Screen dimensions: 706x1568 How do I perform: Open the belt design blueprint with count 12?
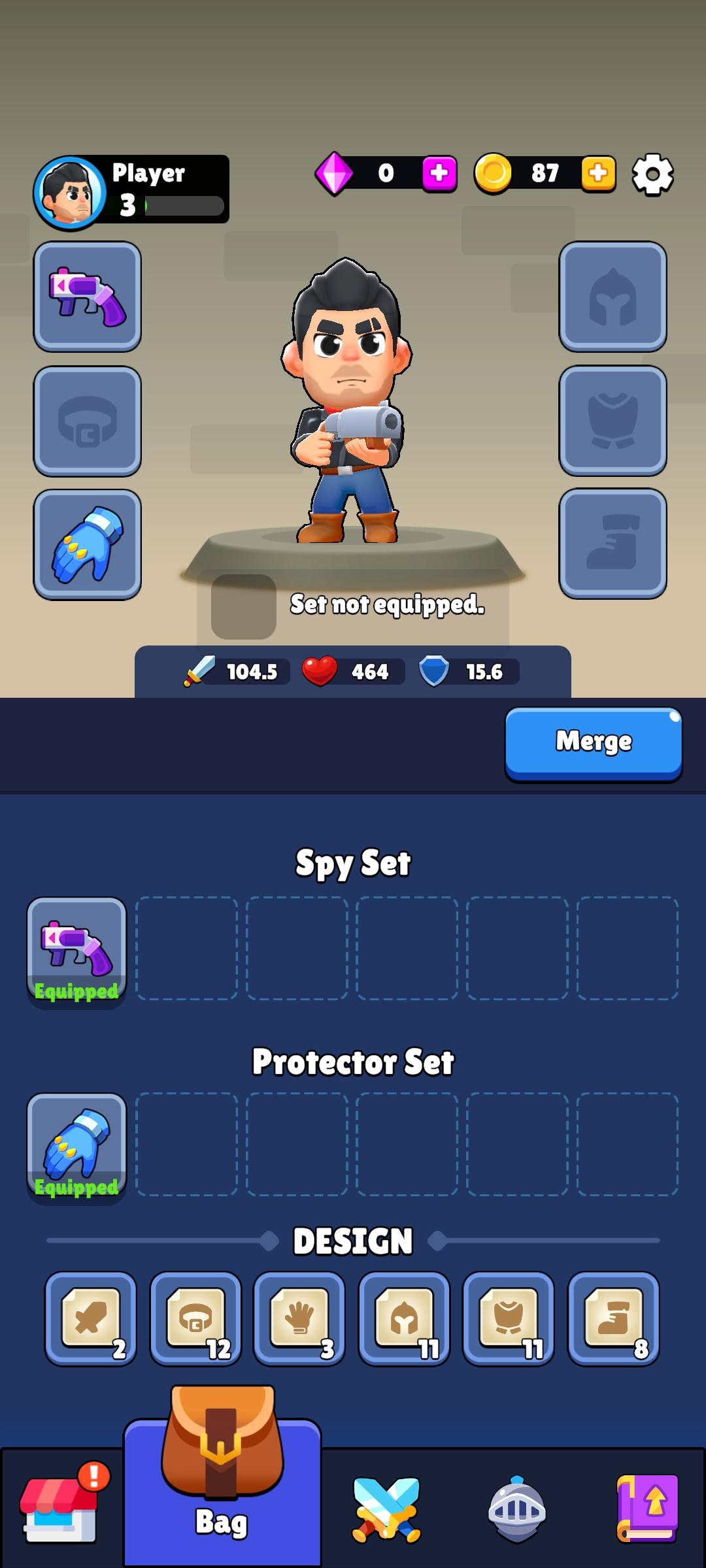(195, 1320)
